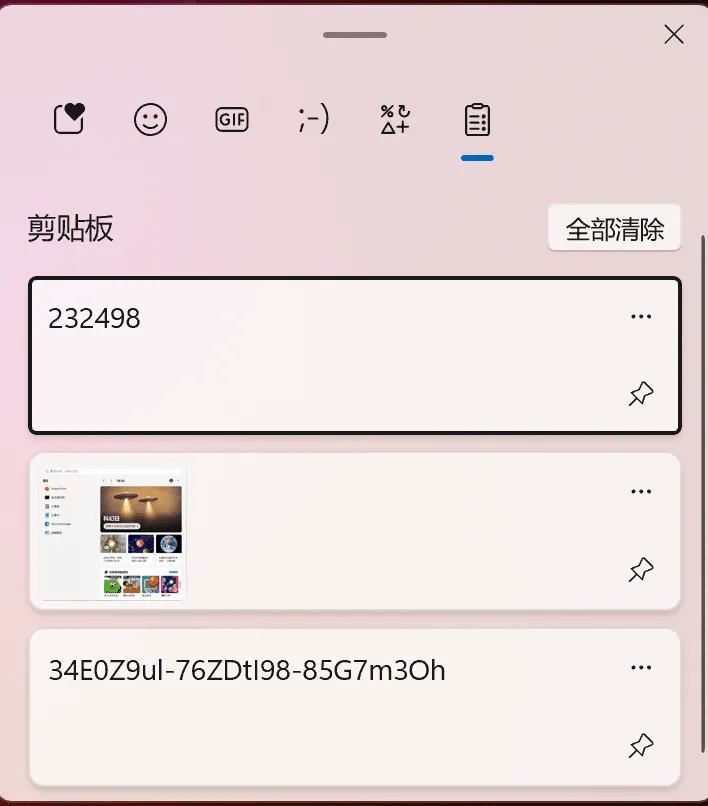
Task: Paste the screenshot image clipboard item
Action: [x=300, y=531]
